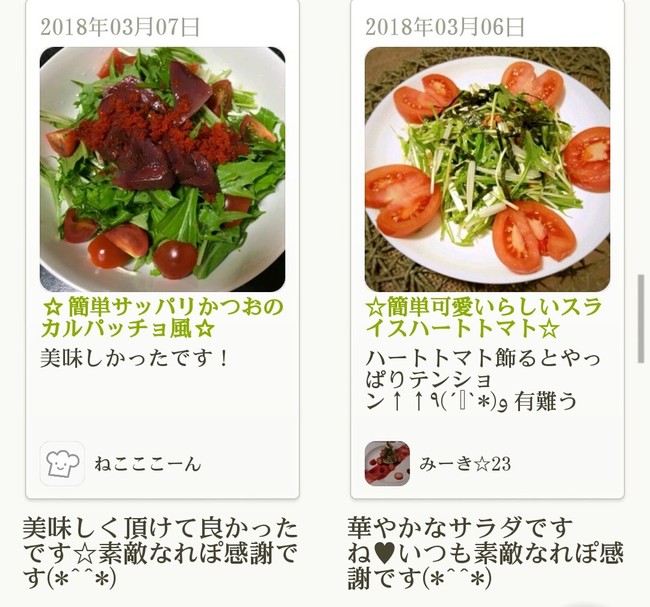View user ねこここーん's profile
This screenshot has height=607, width=650.
coord(147,464)
